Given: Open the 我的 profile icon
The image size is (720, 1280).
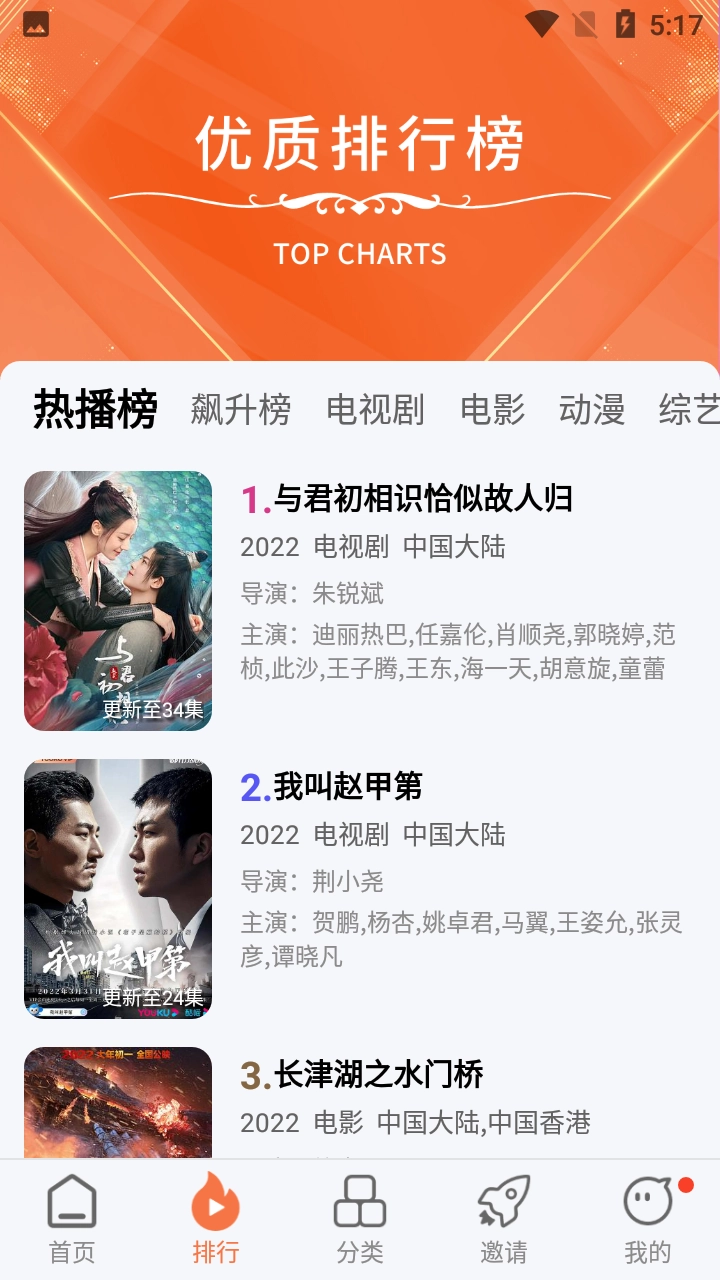Looking at the screenshot, I should [x=648, y=1213].
